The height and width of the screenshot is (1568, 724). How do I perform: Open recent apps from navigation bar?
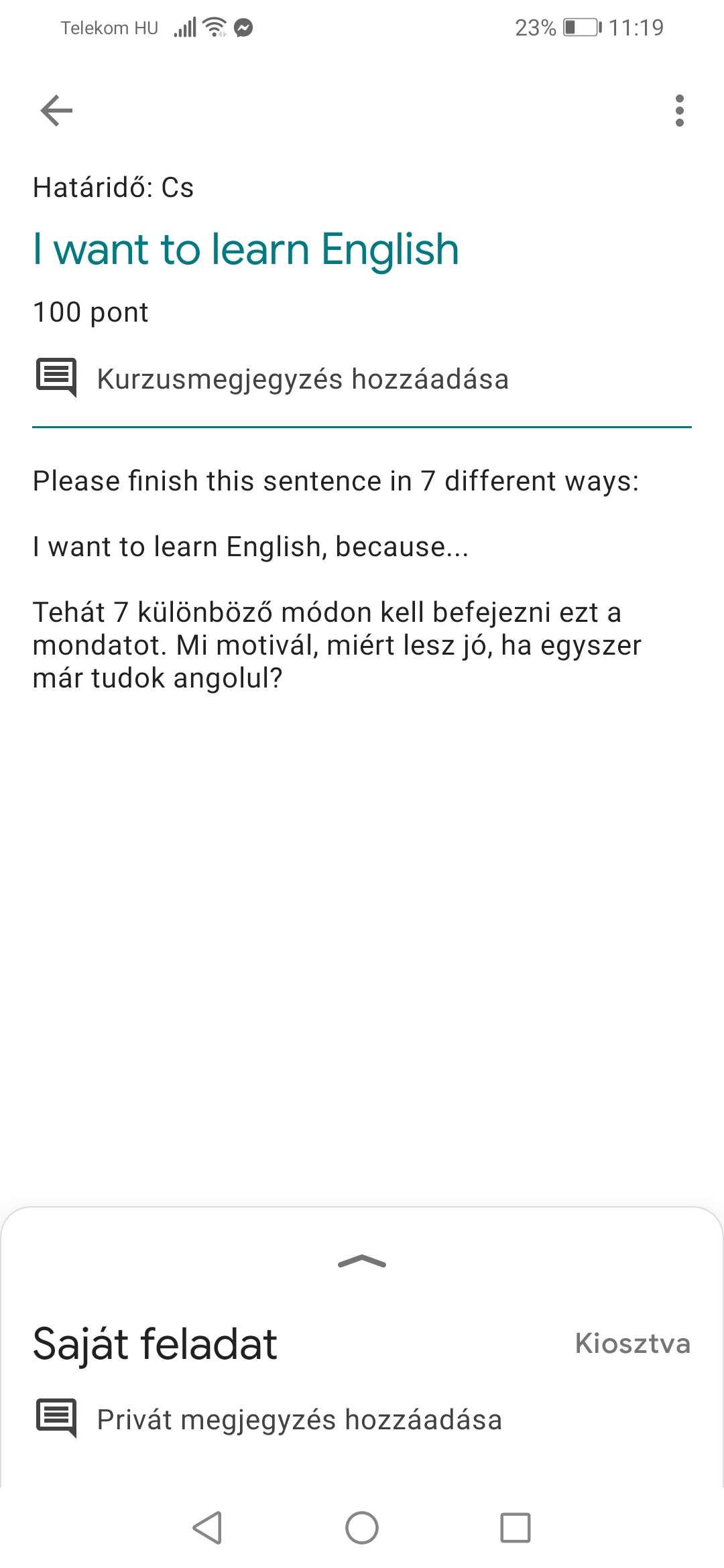tap(515, 1528)
